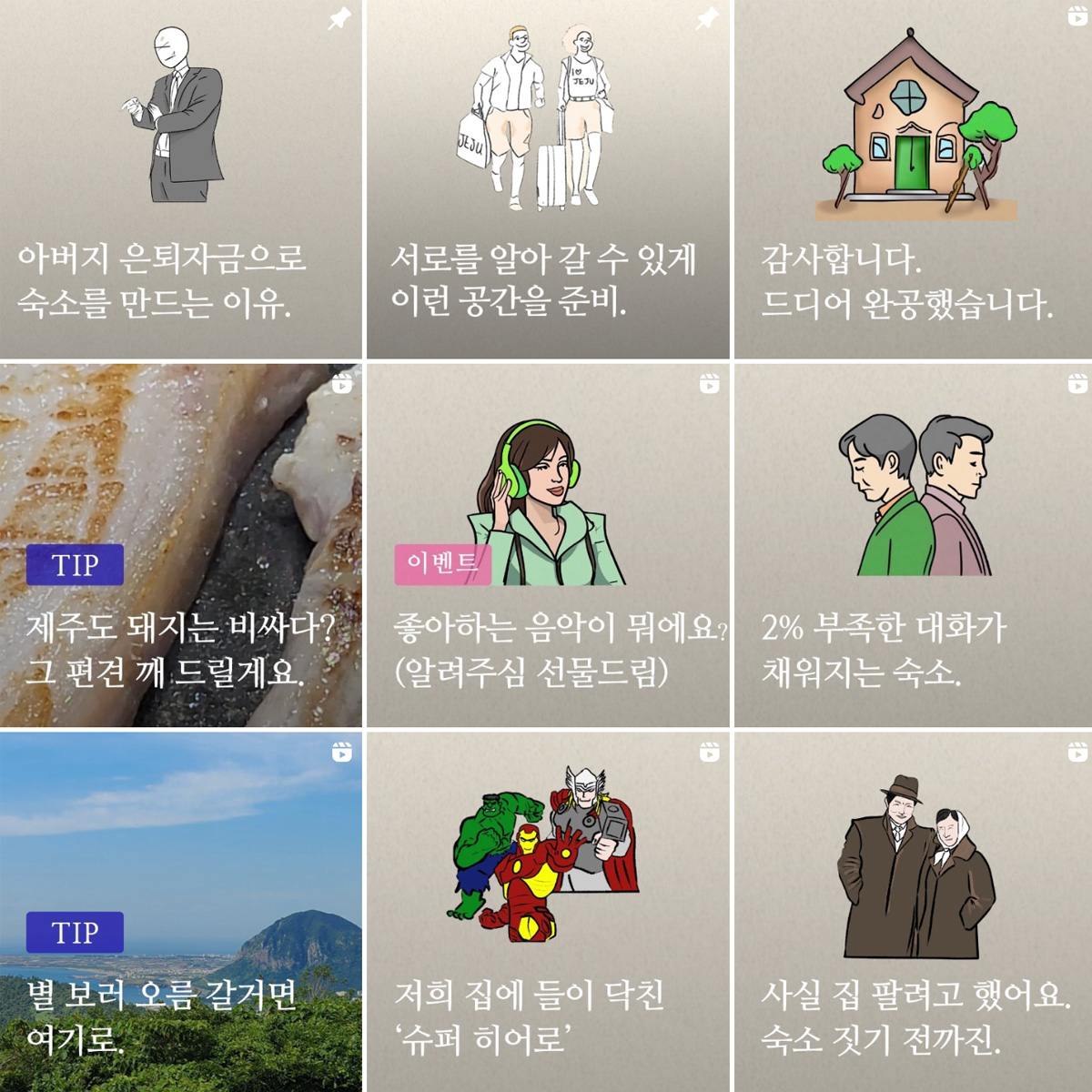Open the TIP reel 별 보러 오름 갈거면 여기로
This screenshot has width=1092, height=1092.
point(180,910)
